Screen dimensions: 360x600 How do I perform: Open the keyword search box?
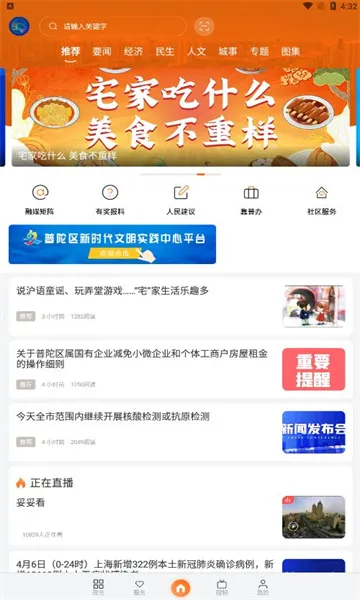click(112, 26)
